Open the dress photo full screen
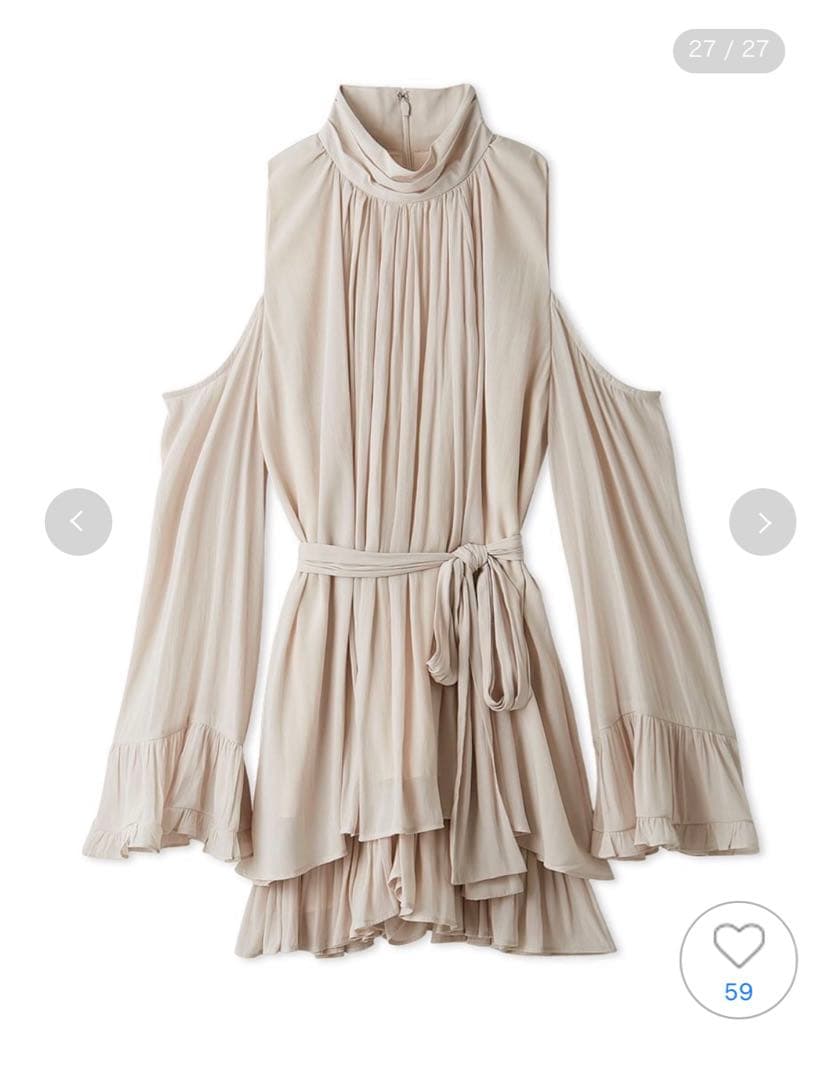The width and height of the screenshot is (818, 1080). click(x=420, y=520)
